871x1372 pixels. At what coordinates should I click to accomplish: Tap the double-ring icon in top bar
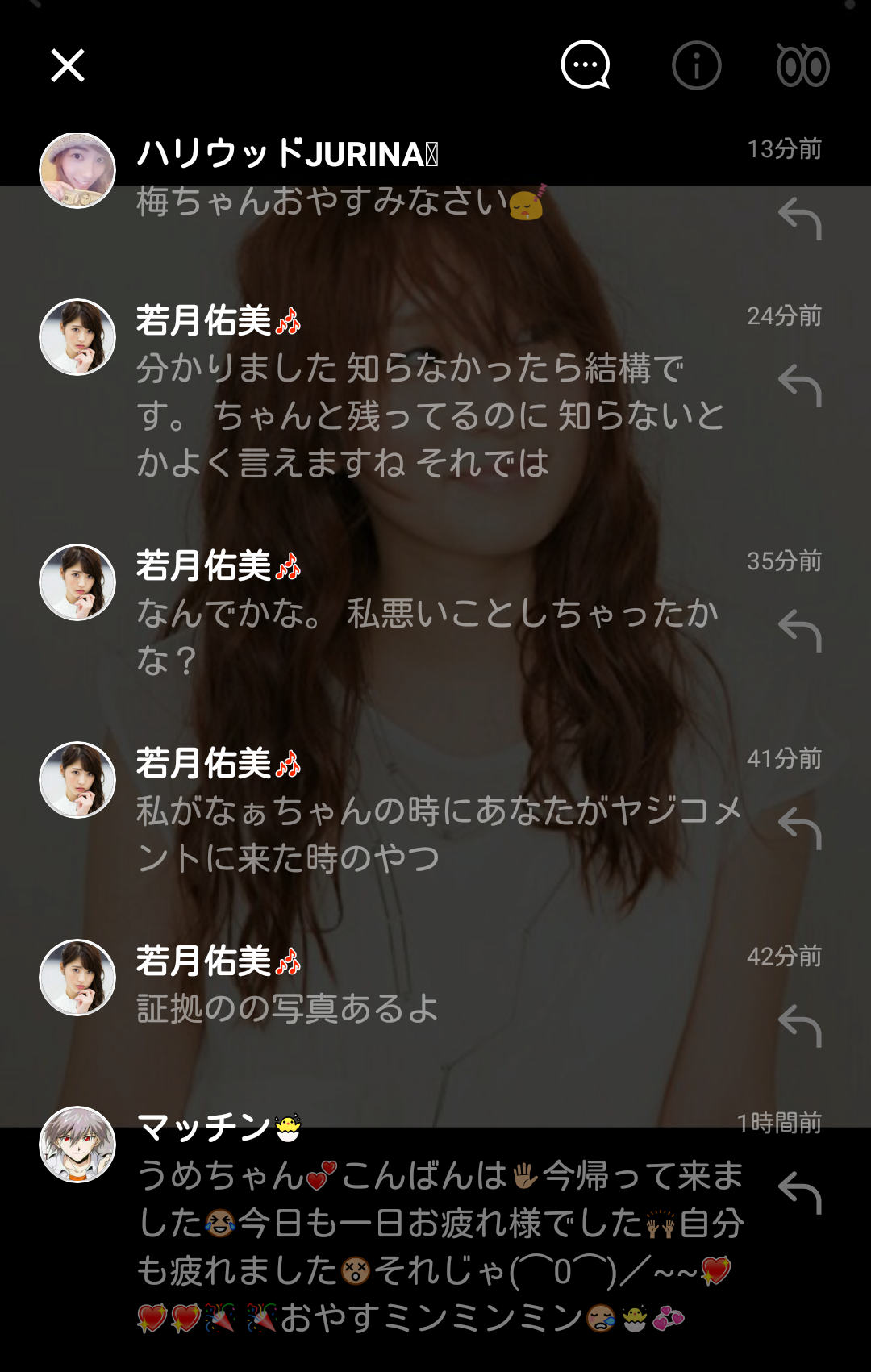pyautogui.click(x=802, y=65)
